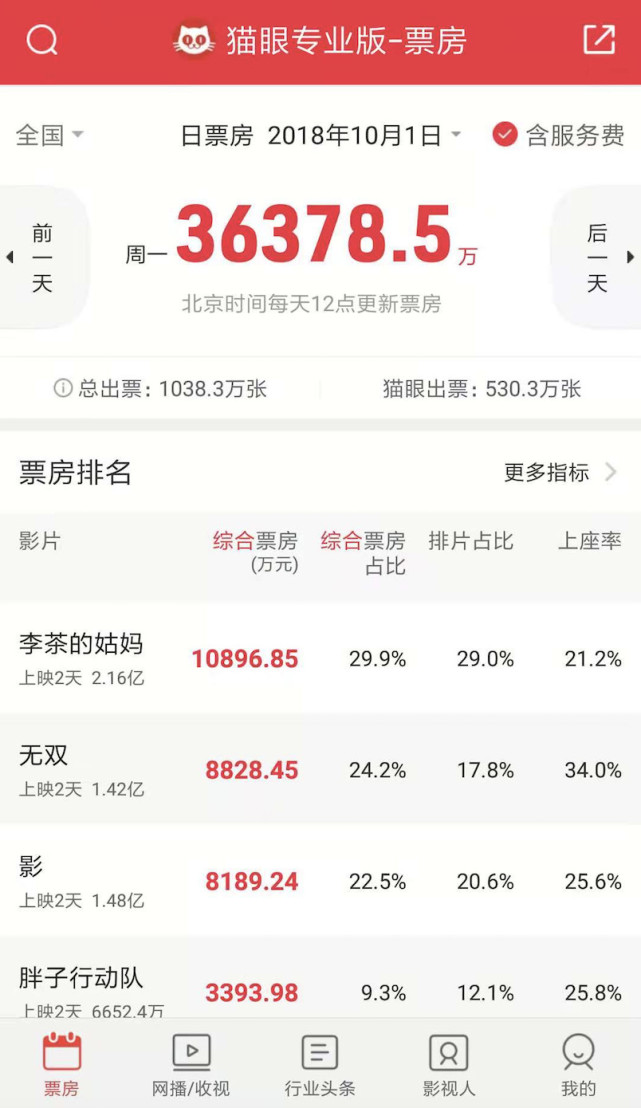
Task: Open the 全国 region dropdown
Action: coord(49,134)
